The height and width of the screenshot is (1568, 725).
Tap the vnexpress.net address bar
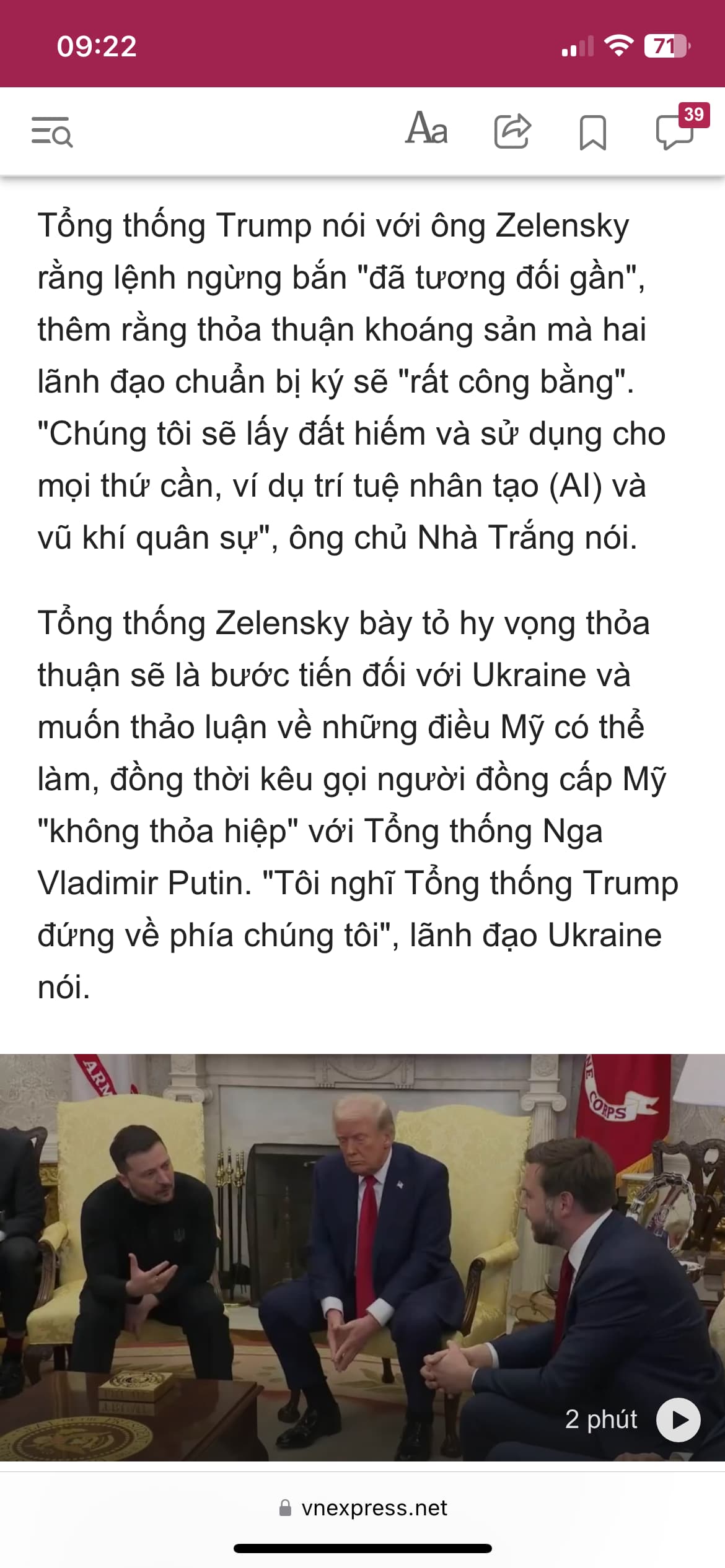tap(363, 1508)
